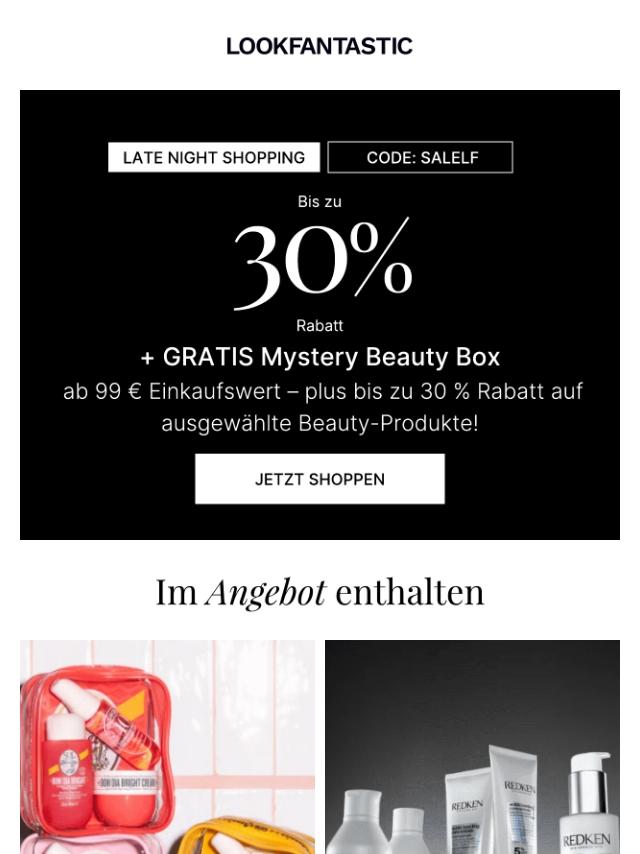Tap the JETZT SHOPPEN button
Screen dimensions: 640x854
(x=319, y=479)
